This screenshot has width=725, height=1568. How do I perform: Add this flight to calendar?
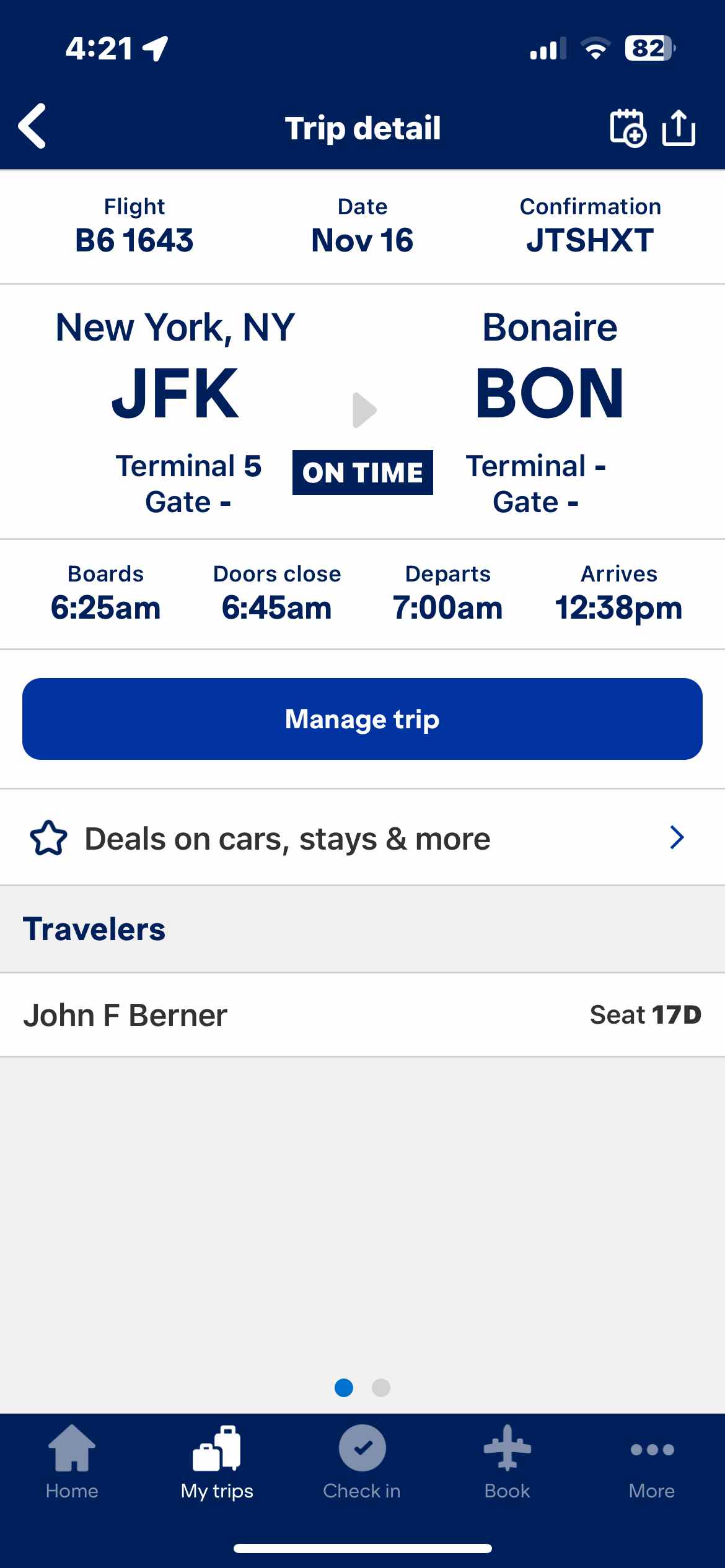coord(627,128)
